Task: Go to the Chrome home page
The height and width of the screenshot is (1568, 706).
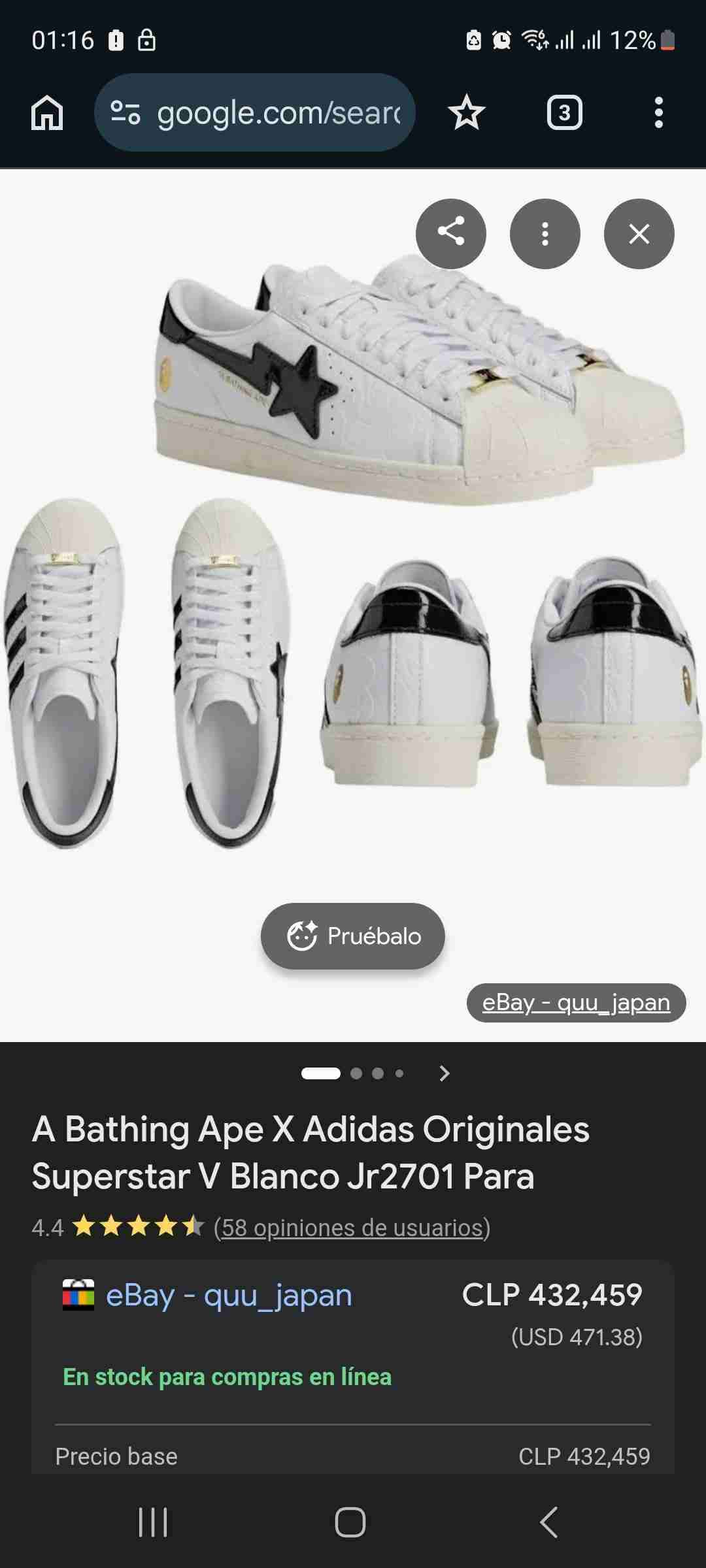Action: pos(47,113)
